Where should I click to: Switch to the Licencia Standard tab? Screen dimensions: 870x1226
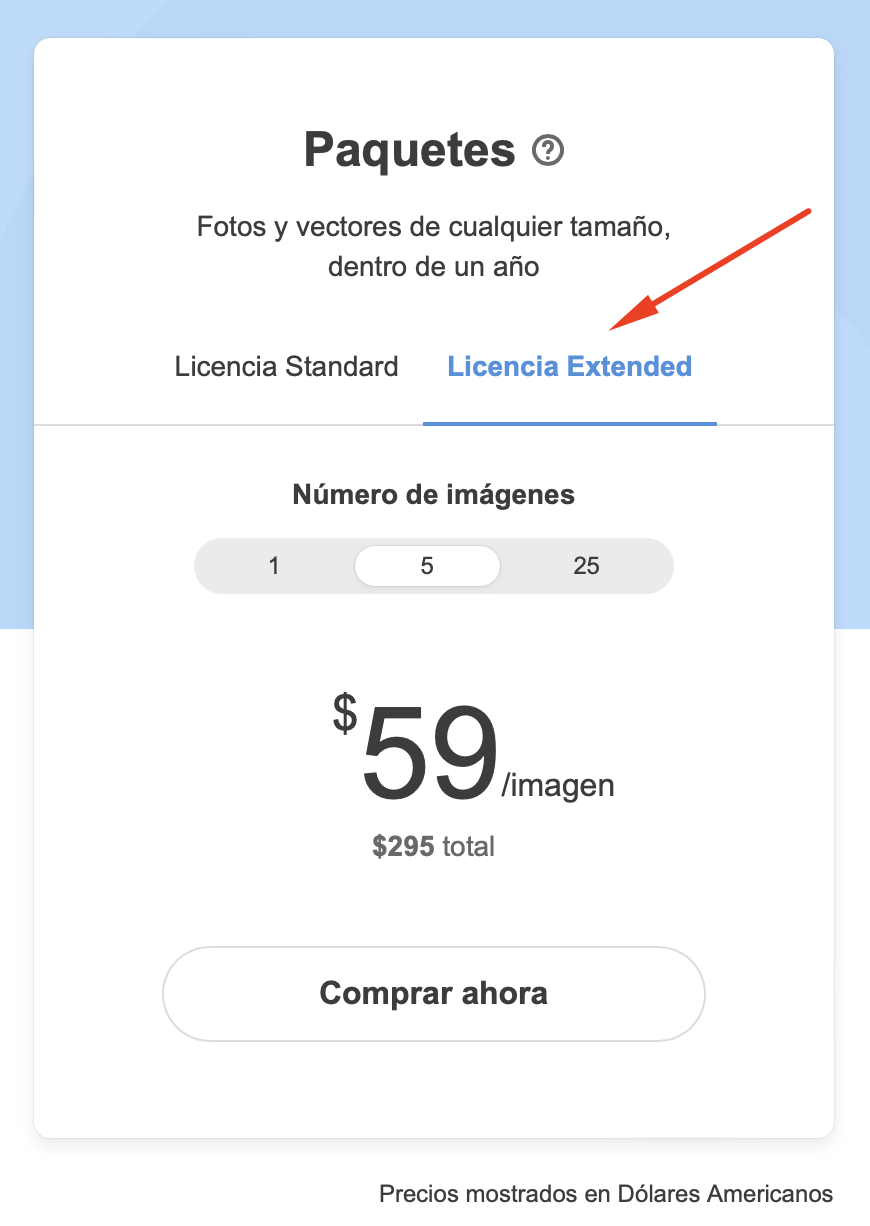click(286, 366)
